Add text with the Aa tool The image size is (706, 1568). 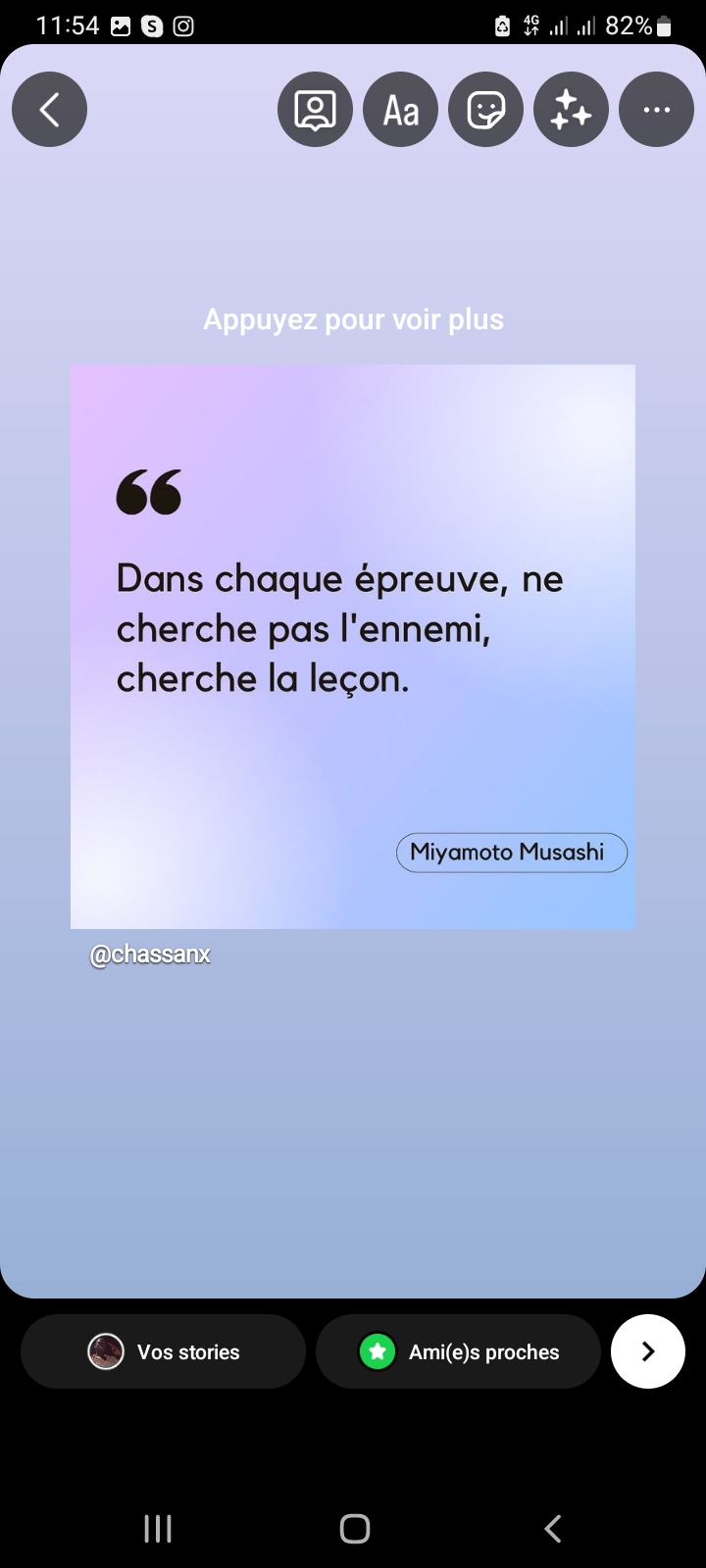click(400, 110)
